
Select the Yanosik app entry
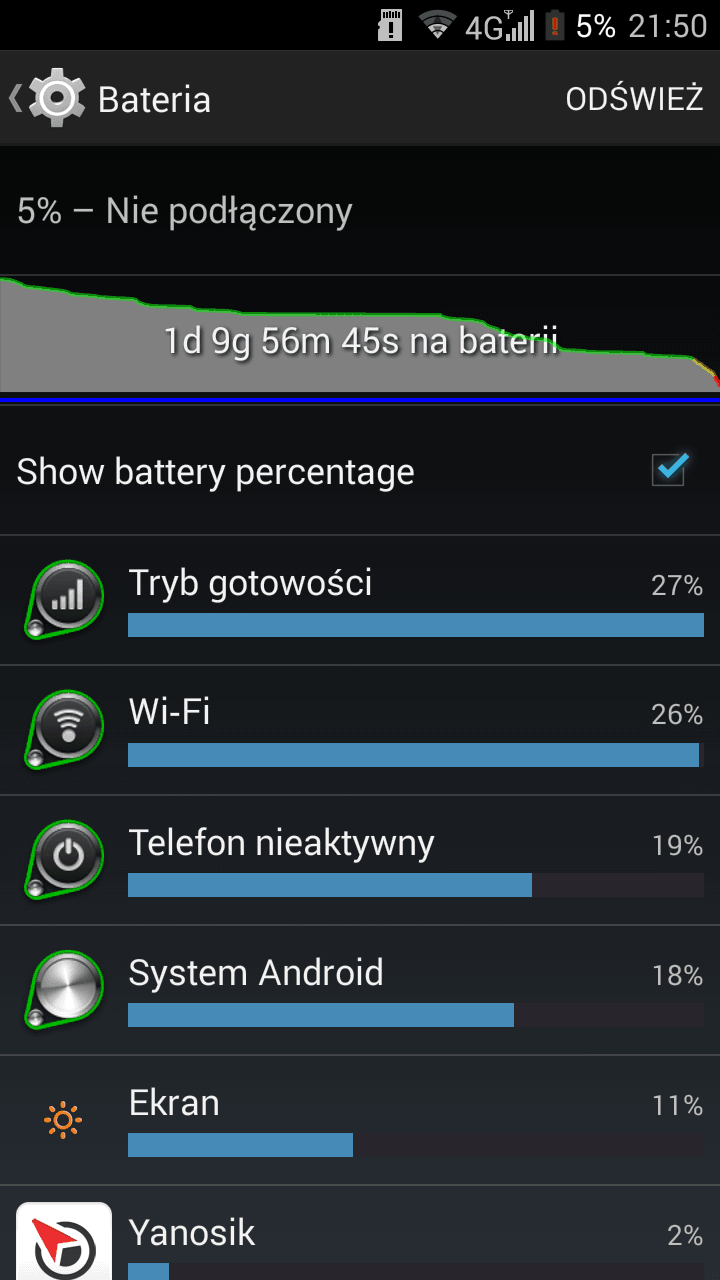(360, 1234)
